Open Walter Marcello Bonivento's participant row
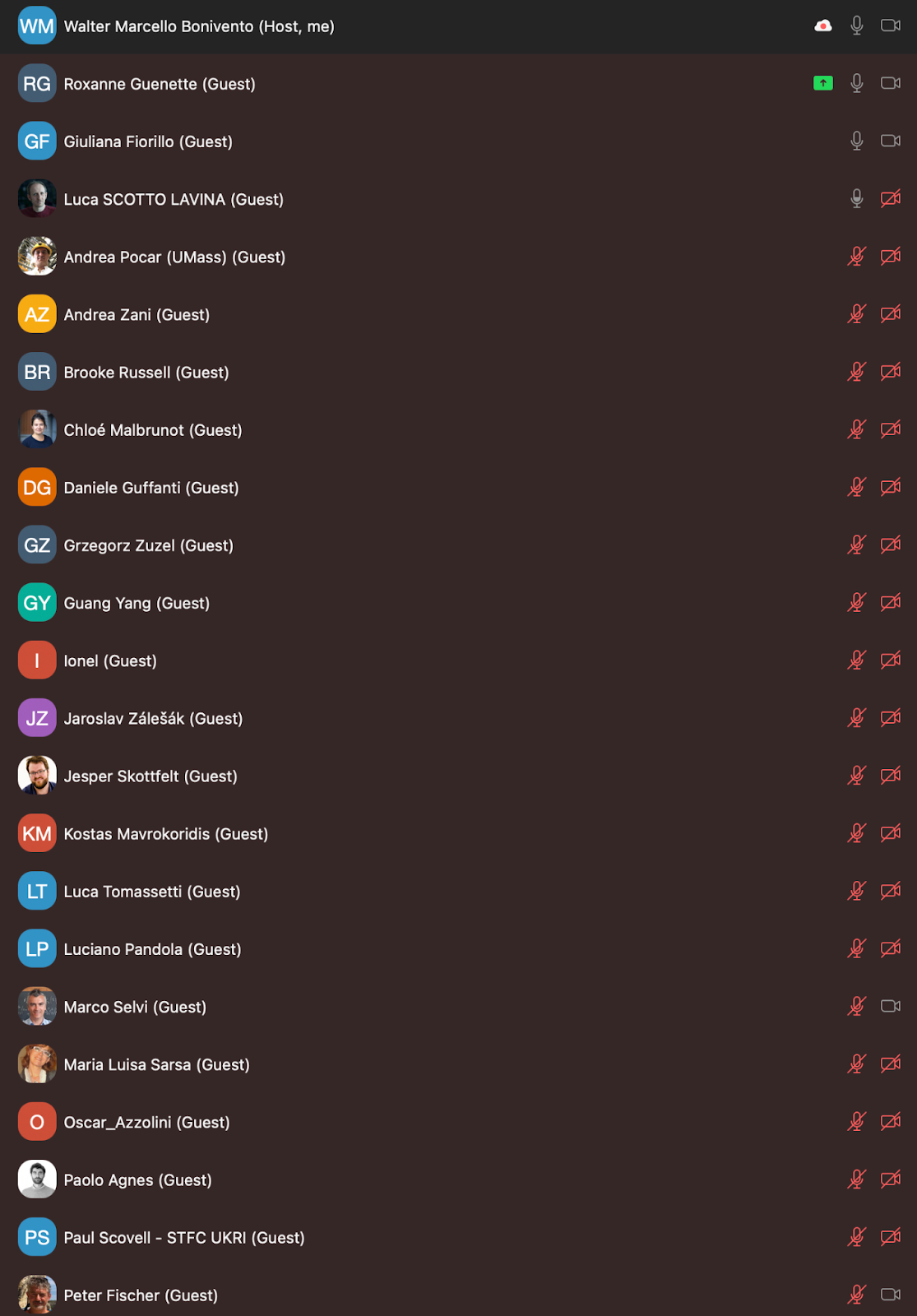Screen dimensions: 917x1316 (199, 26)
